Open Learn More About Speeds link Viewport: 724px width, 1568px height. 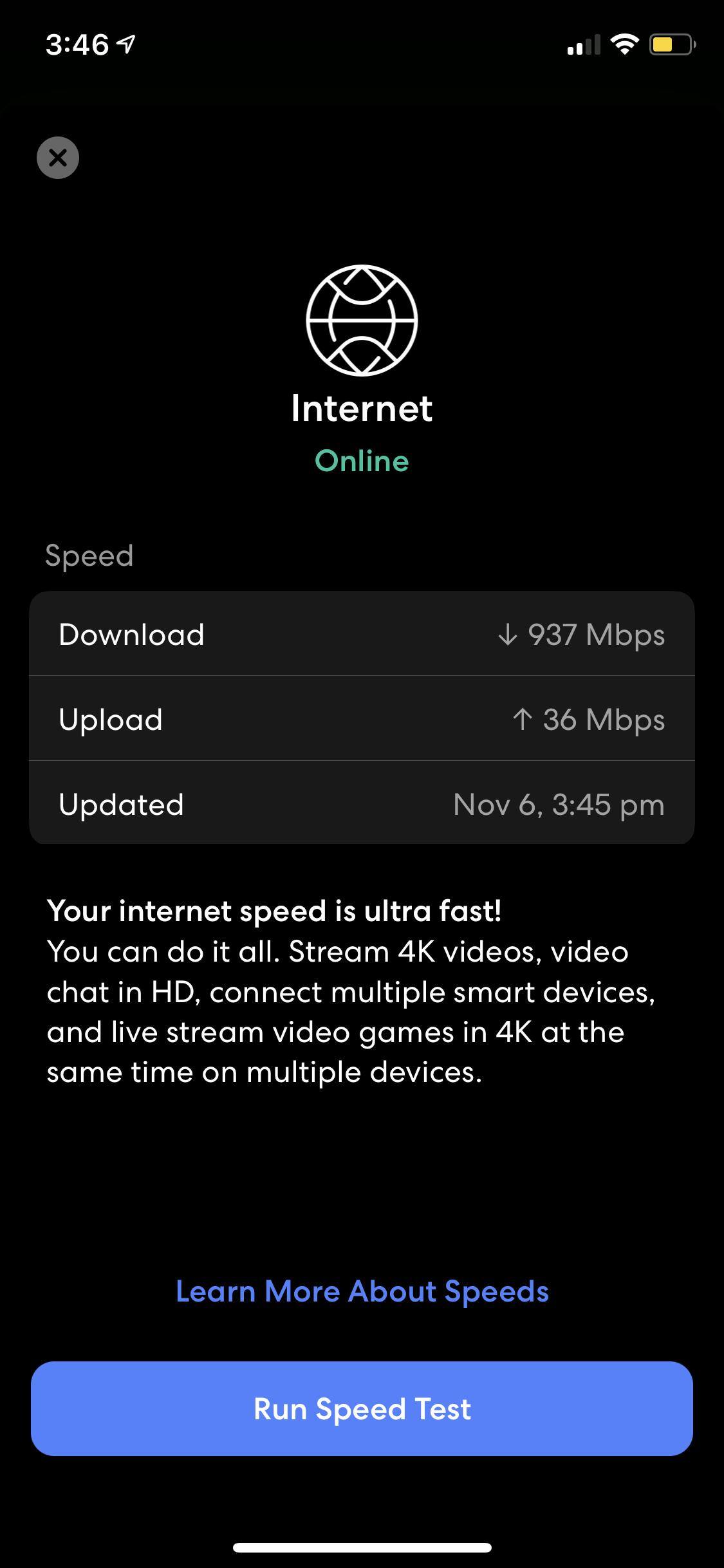tap(362, 1291)
